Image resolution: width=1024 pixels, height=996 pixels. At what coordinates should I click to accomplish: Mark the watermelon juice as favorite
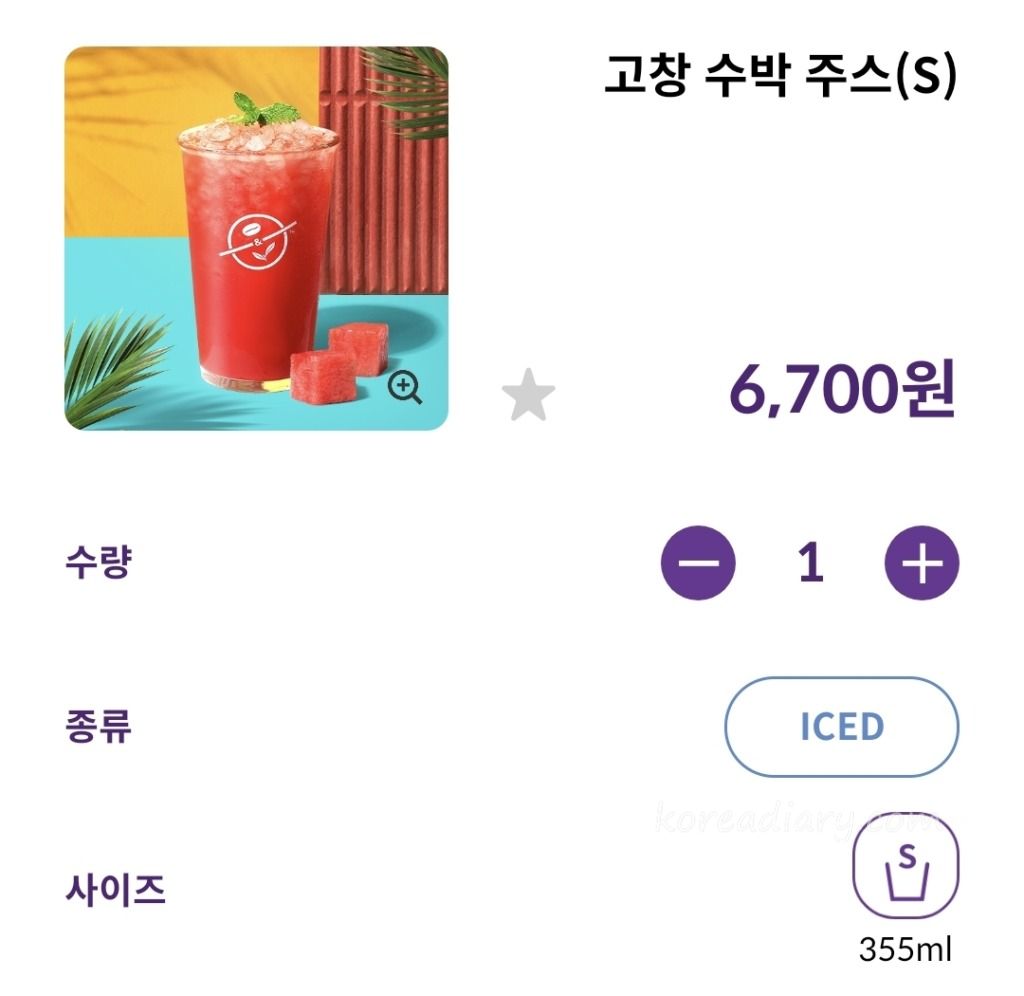tap(528, 395)
